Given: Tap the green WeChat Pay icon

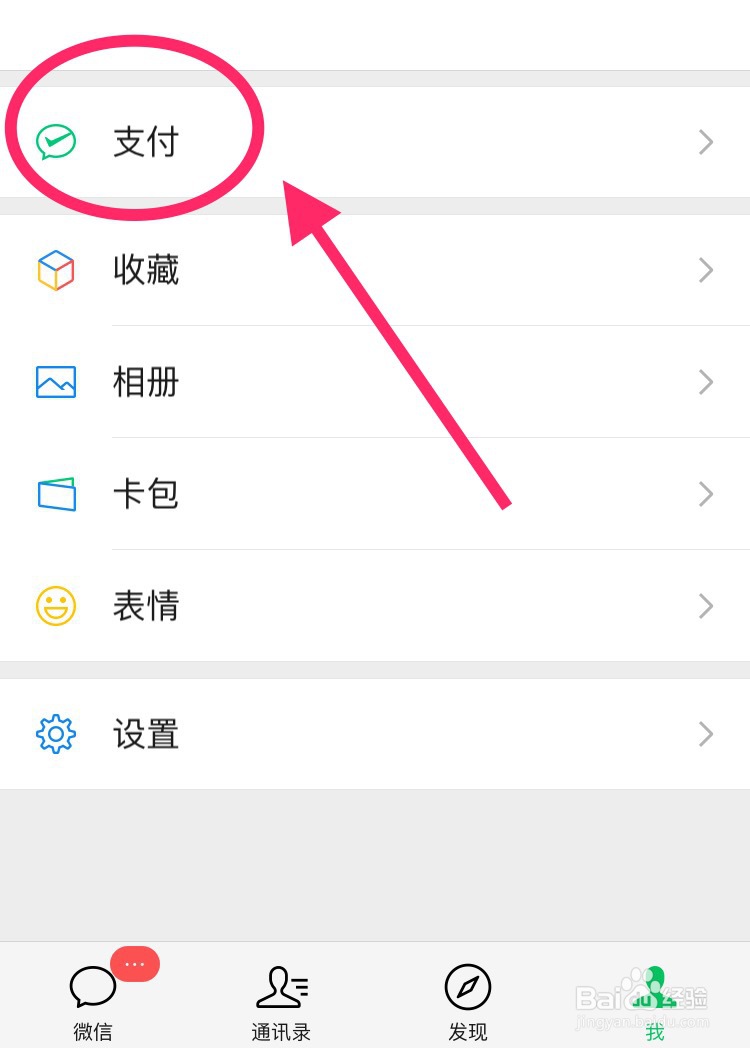Looking at the screenshot, I should (55, 142).
